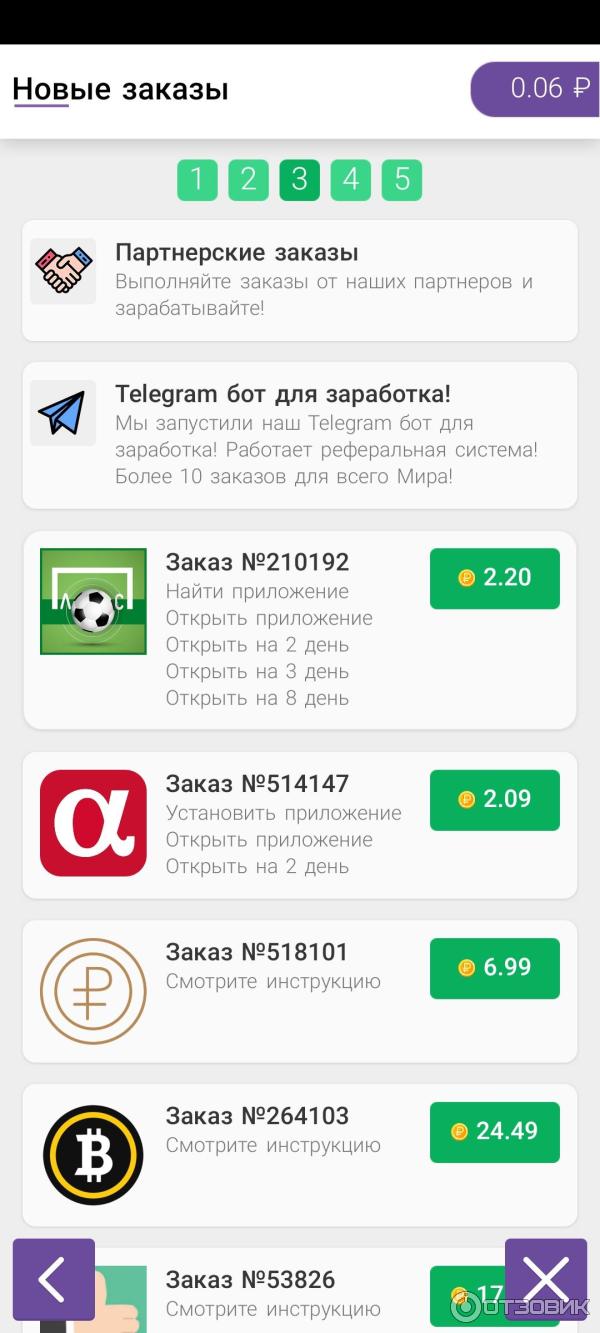The image size is (600, 1333).
Task: Go back with the purple arrow button
Action: [53, 1279]
